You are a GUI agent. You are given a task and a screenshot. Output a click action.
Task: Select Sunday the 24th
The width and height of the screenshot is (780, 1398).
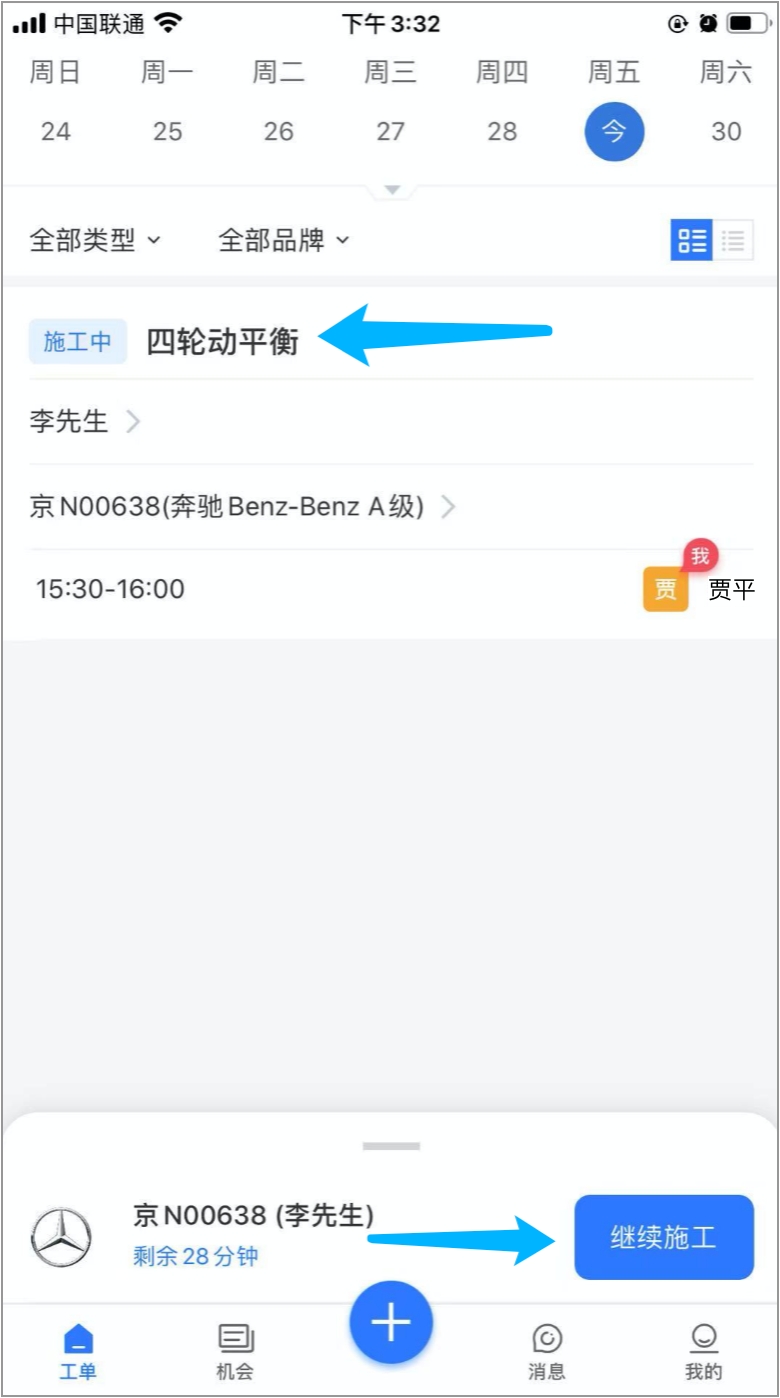click(55, 131)
